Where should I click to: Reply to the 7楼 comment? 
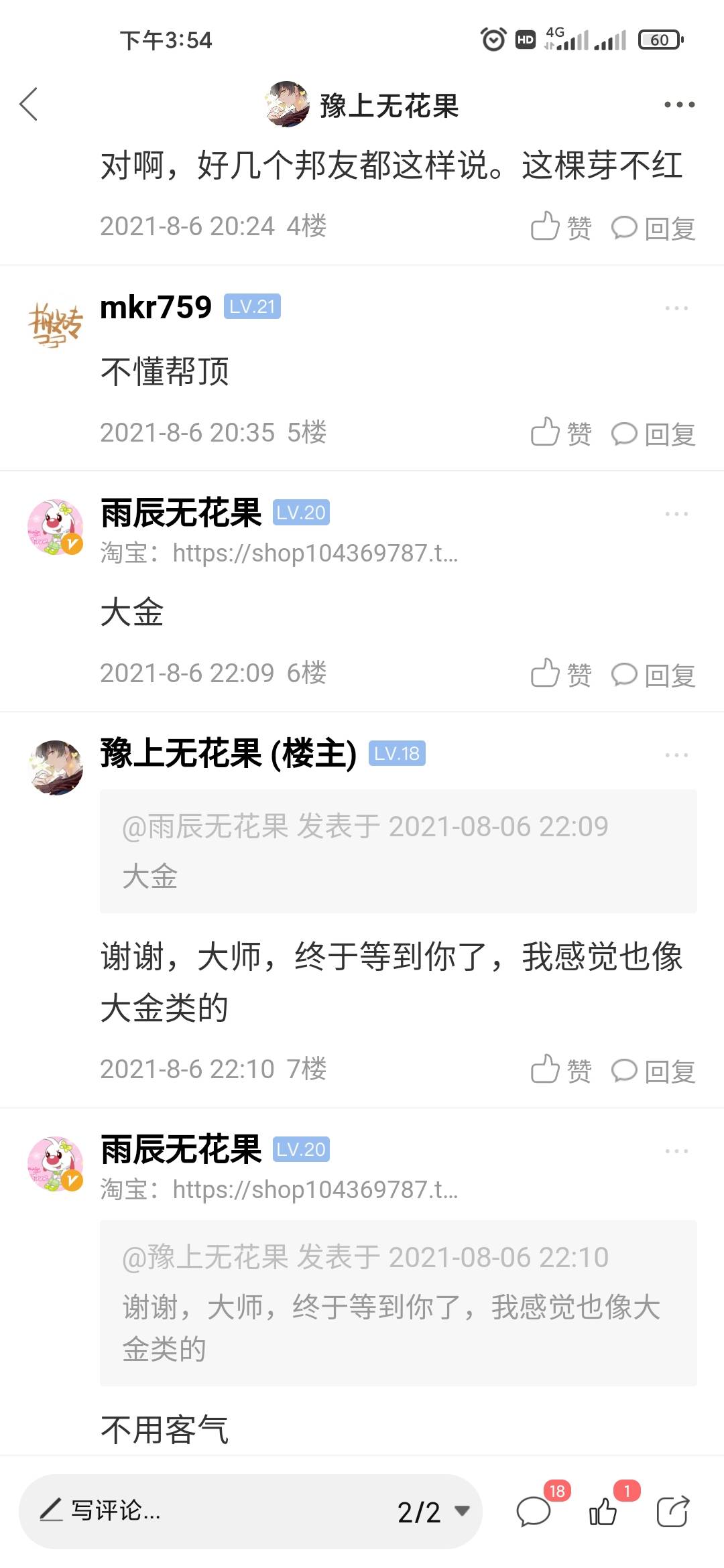(654, 1071)
